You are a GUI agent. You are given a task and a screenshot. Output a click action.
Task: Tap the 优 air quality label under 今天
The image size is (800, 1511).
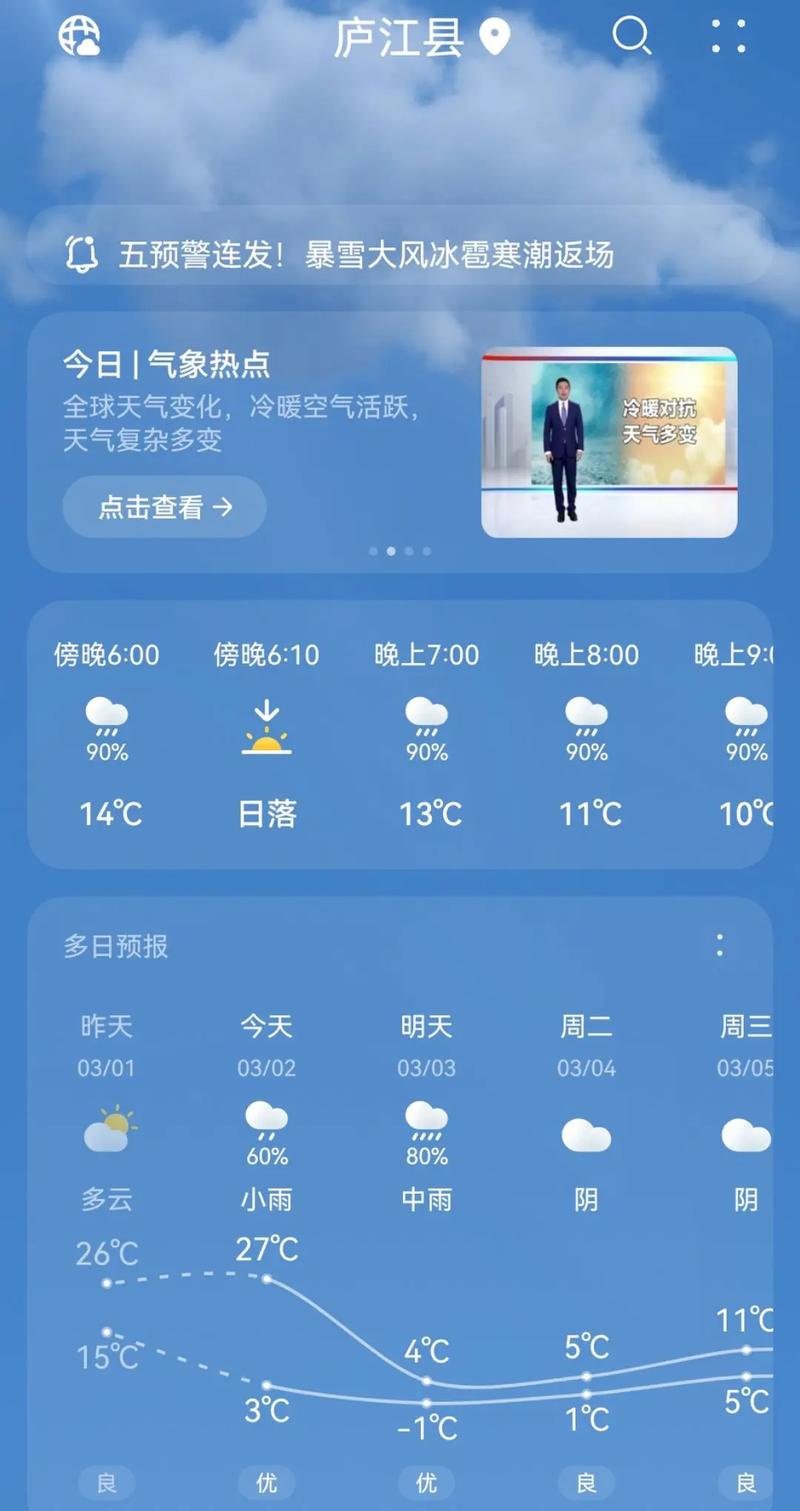[266, 1483]
